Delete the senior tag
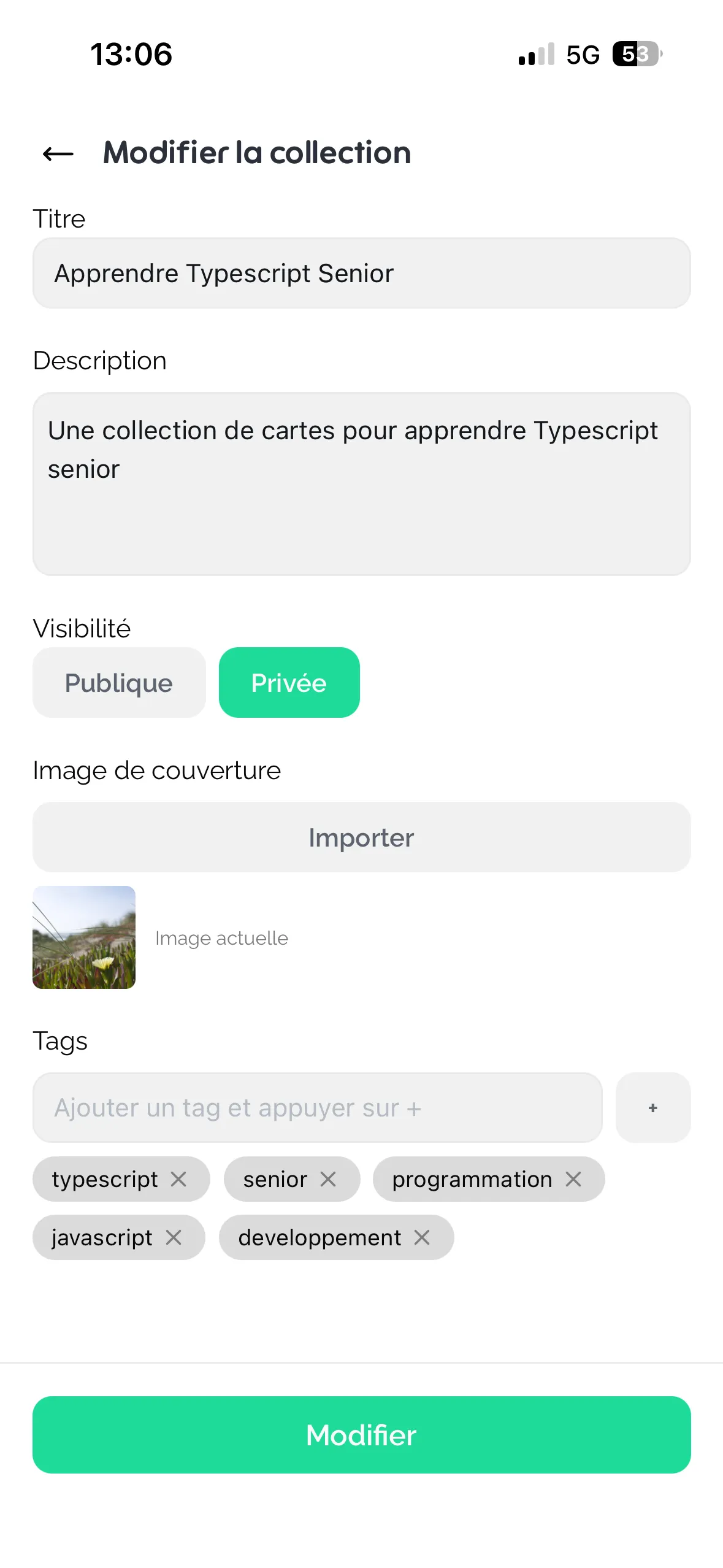The width and height of the screenshot is (723, 1568). (x=328, y=1179)
